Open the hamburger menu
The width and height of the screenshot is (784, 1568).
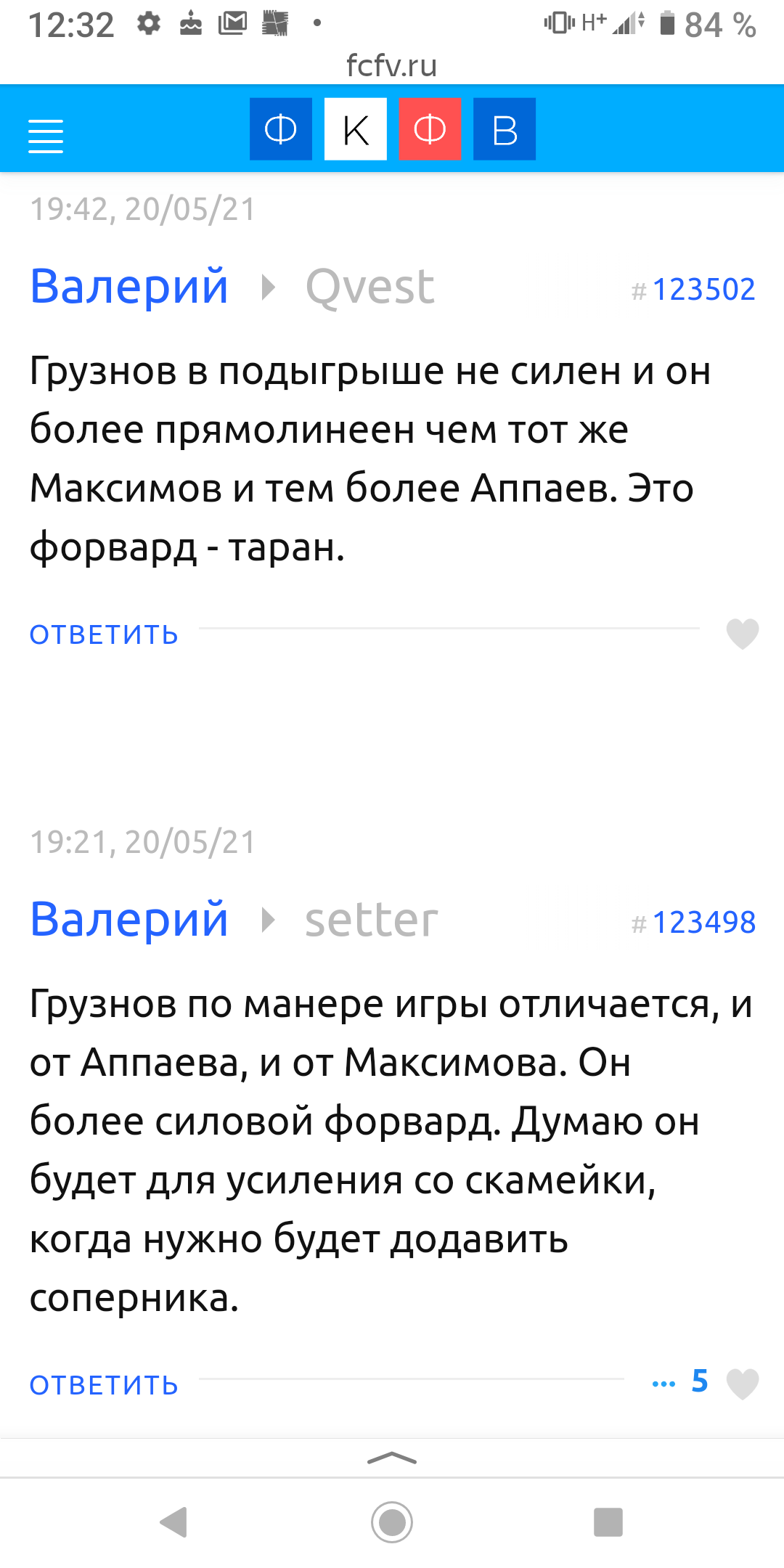coord(45,136)
